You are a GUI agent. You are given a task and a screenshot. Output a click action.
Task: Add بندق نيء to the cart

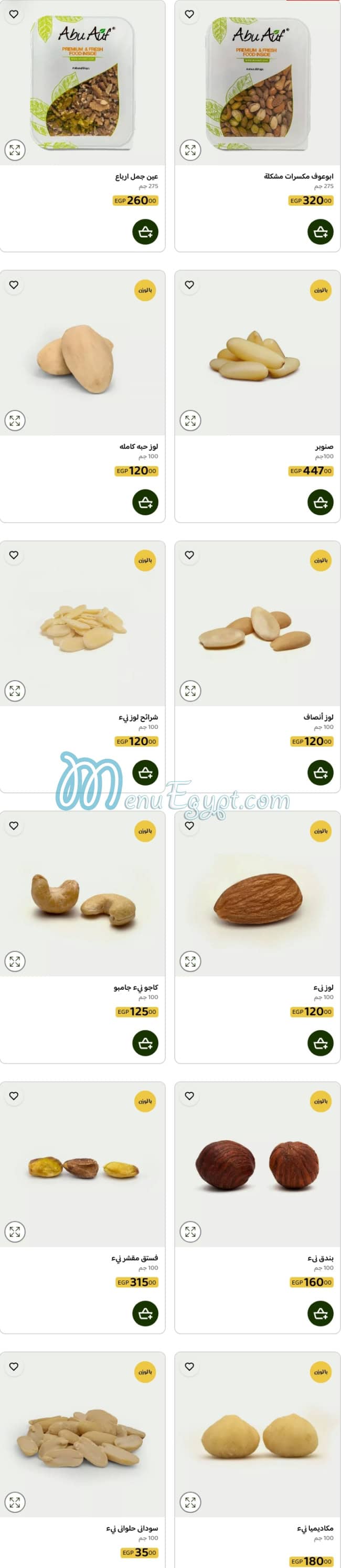(x=321, y=1313)
